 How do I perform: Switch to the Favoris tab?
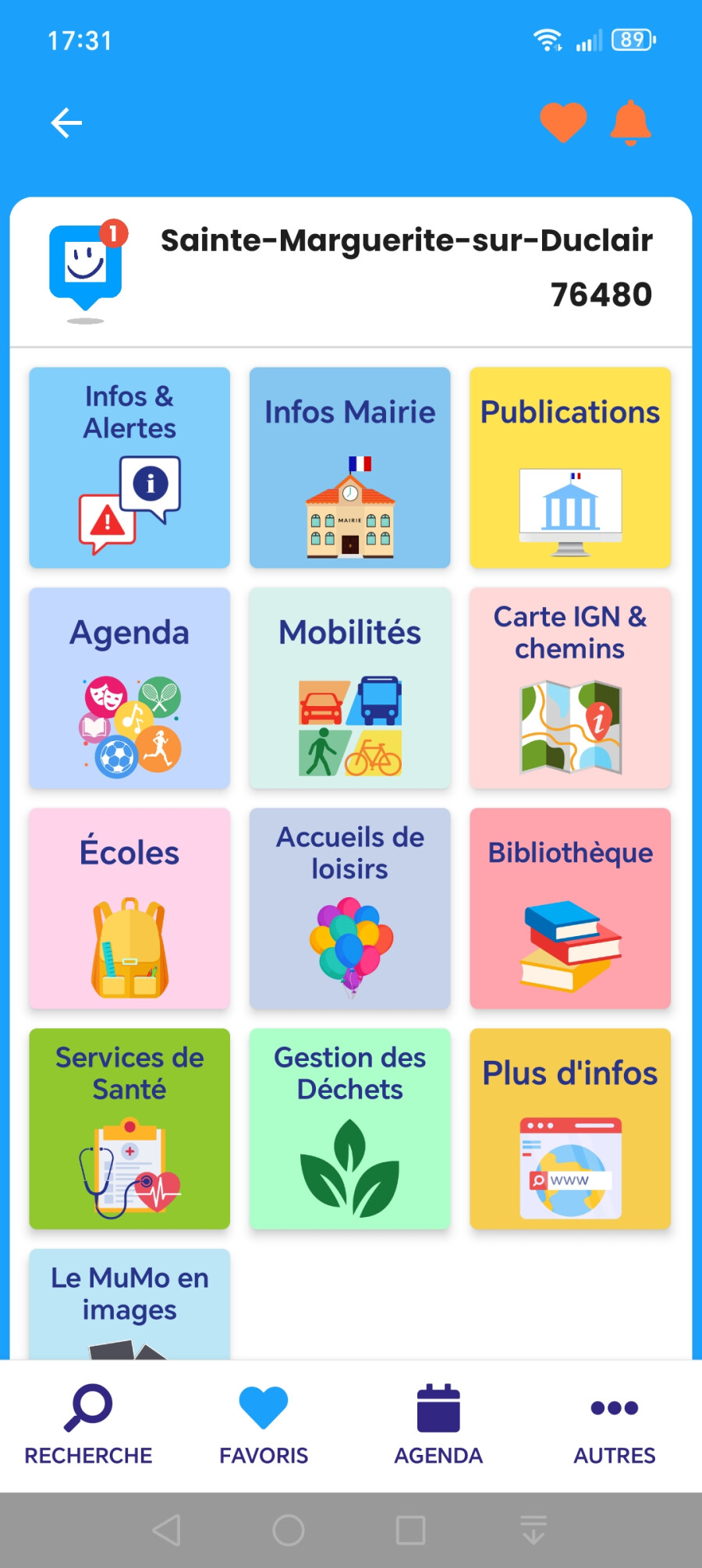[264, 1424]
